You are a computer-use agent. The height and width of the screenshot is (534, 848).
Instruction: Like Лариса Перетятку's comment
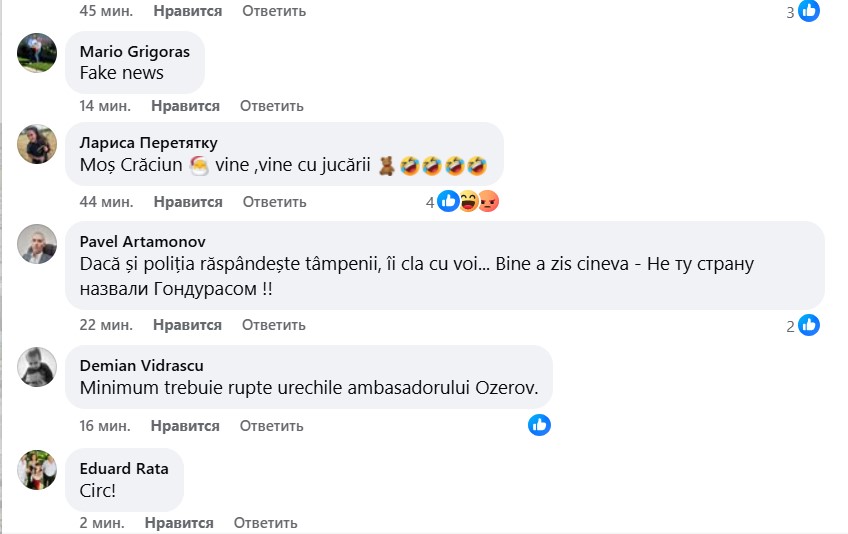click(x=187, y=201)
